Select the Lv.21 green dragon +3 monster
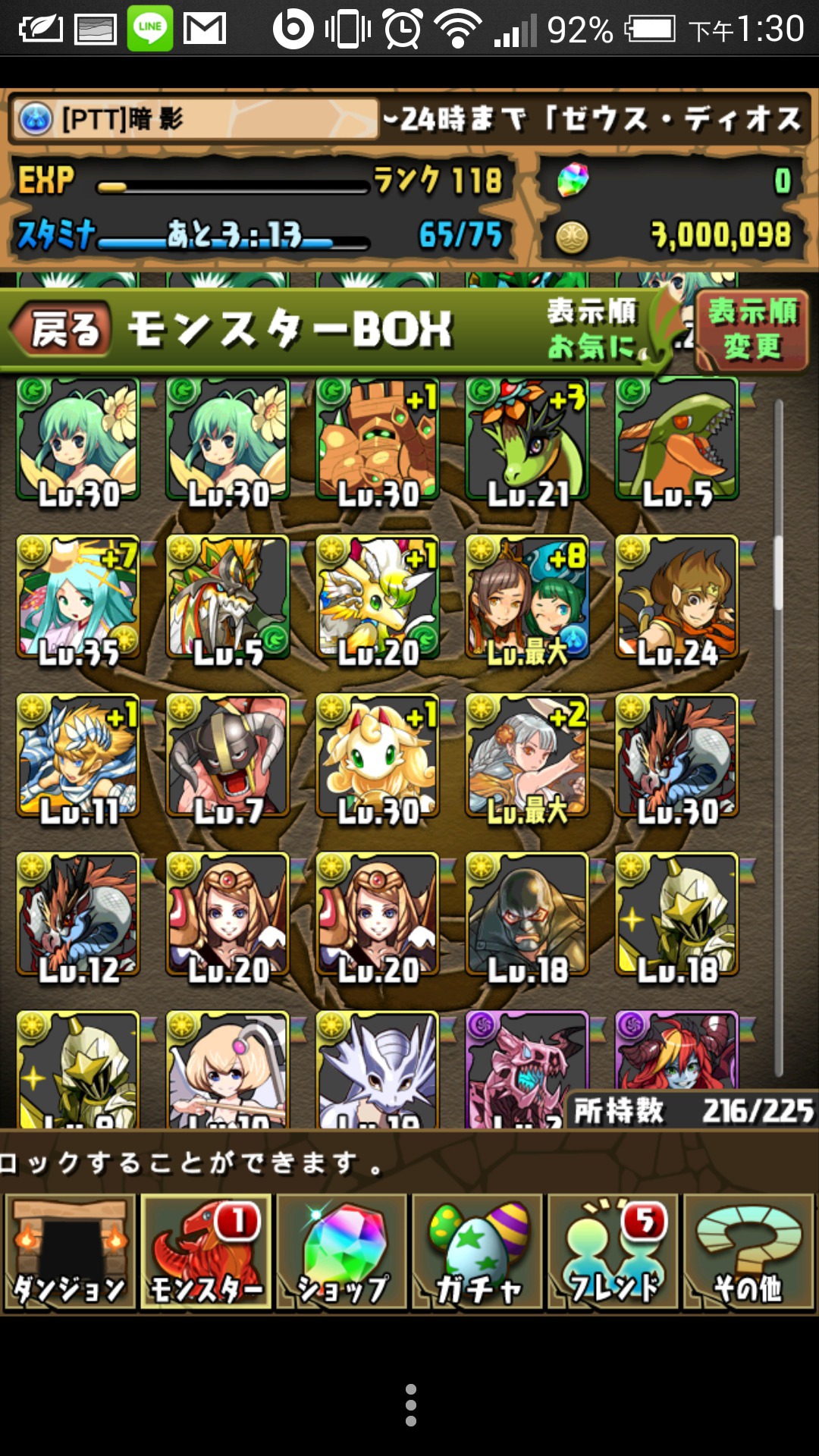The image size is (819, 1456). tap(528, 440)
